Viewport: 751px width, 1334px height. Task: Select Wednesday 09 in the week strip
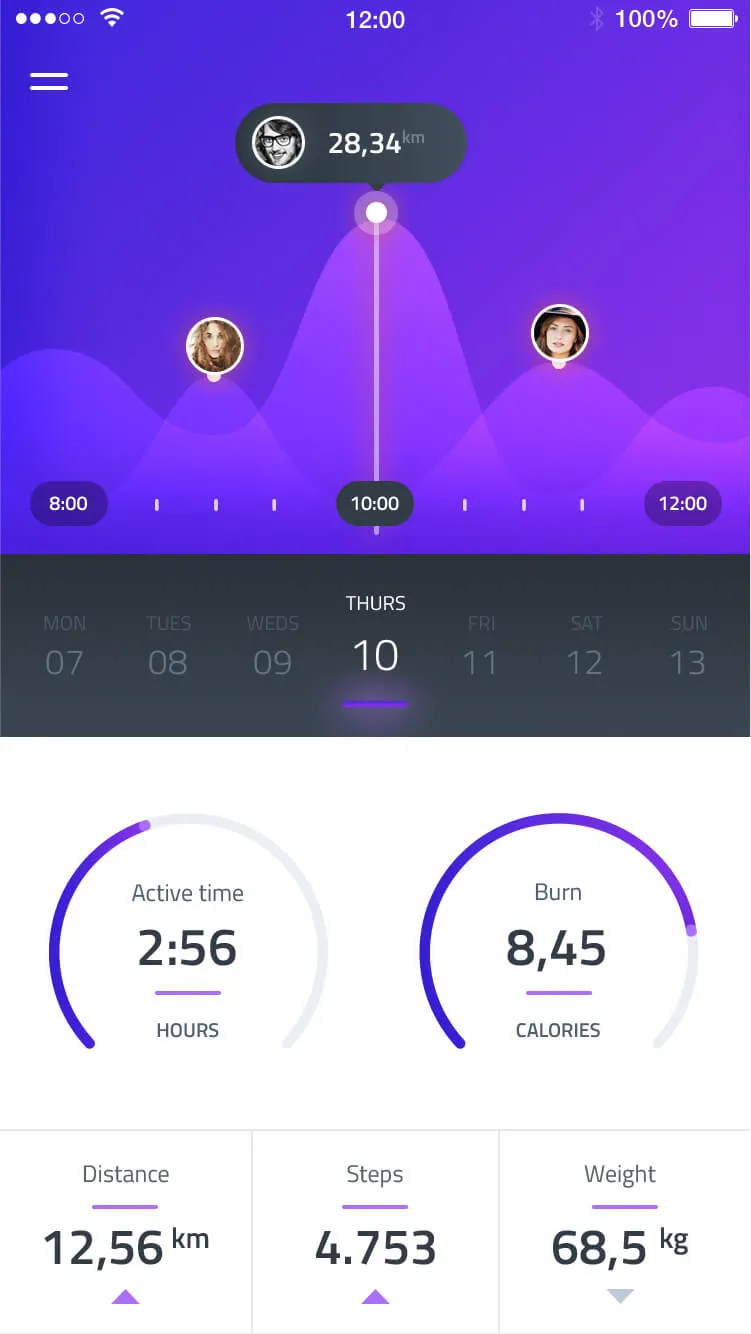272,646
